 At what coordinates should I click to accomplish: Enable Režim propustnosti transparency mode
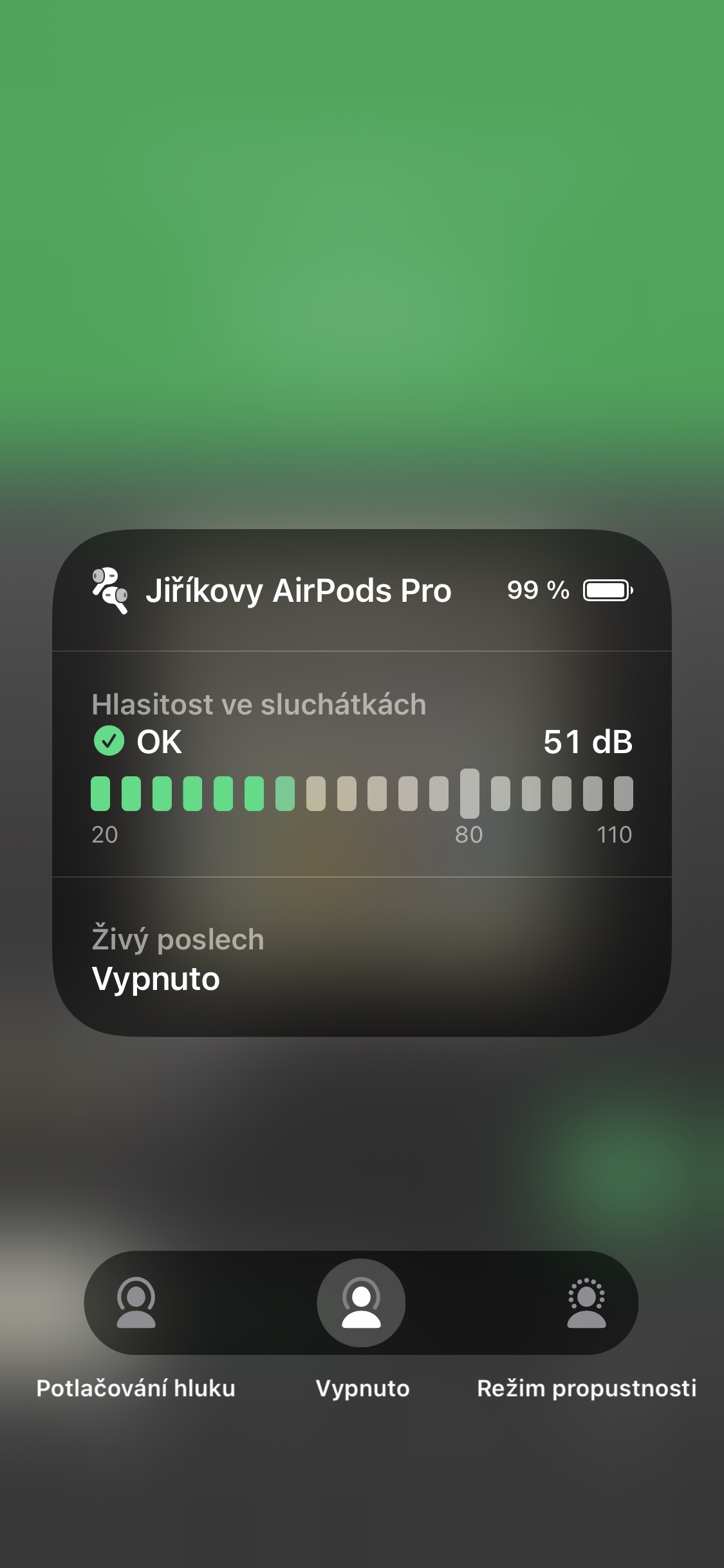coord(586,1302)
